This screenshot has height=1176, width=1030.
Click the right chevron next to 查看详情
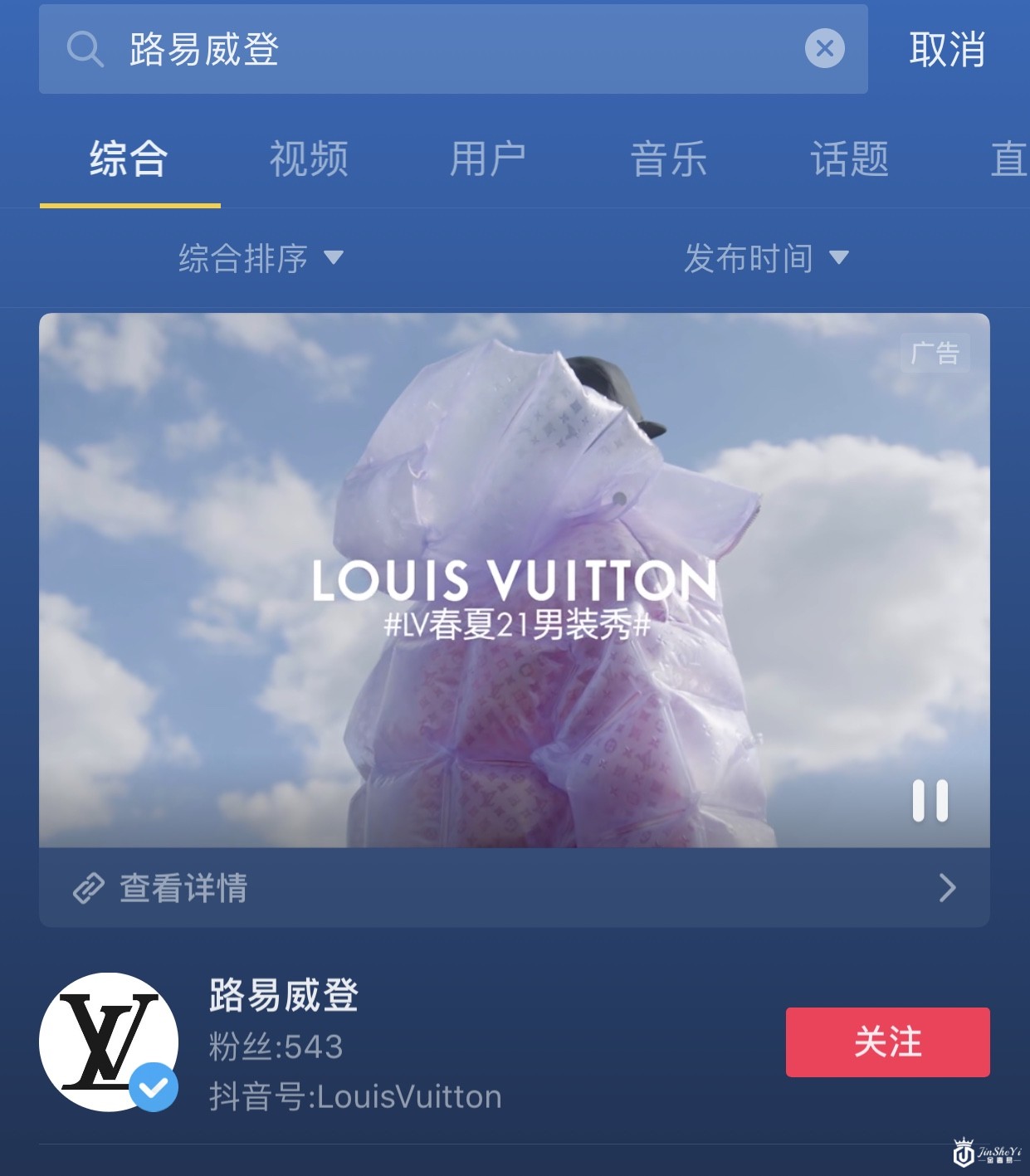(x=948, y=889)
